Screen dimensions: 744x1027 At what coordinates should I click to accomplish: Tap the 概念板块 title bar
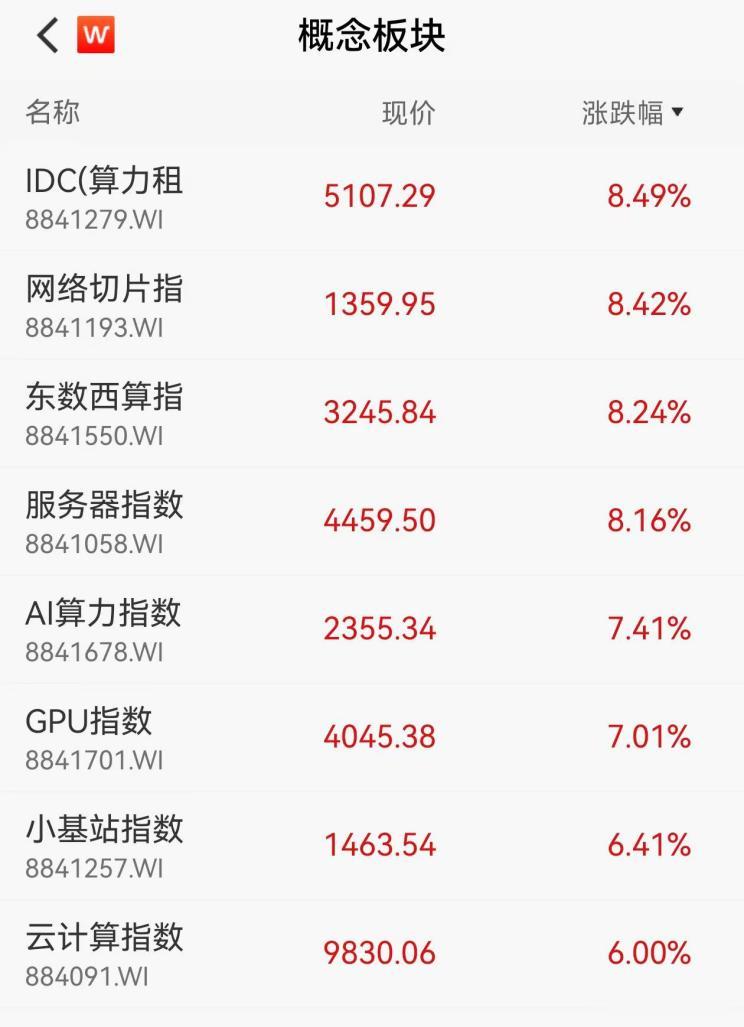point(372,35)
